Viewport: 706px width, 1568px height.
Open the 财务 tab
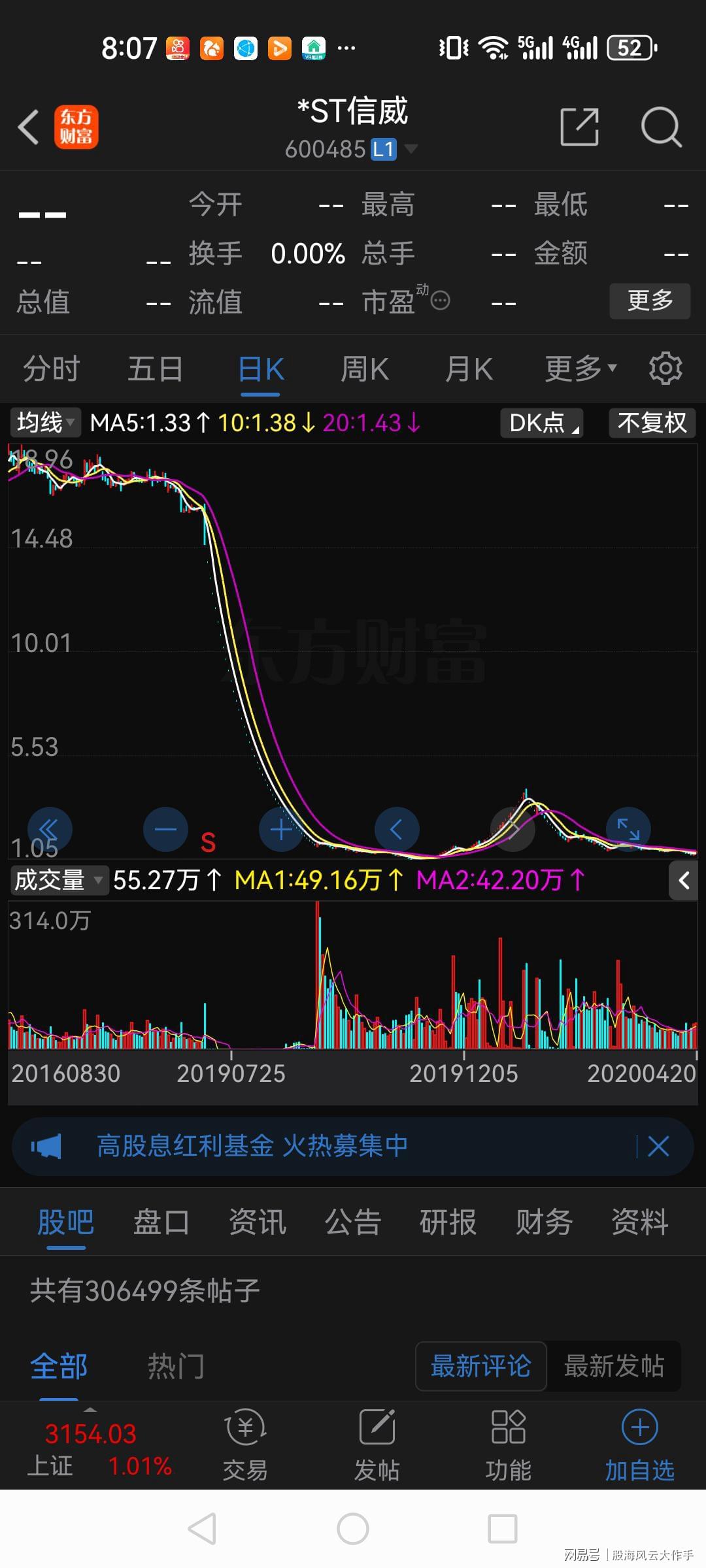point(544,1222)
